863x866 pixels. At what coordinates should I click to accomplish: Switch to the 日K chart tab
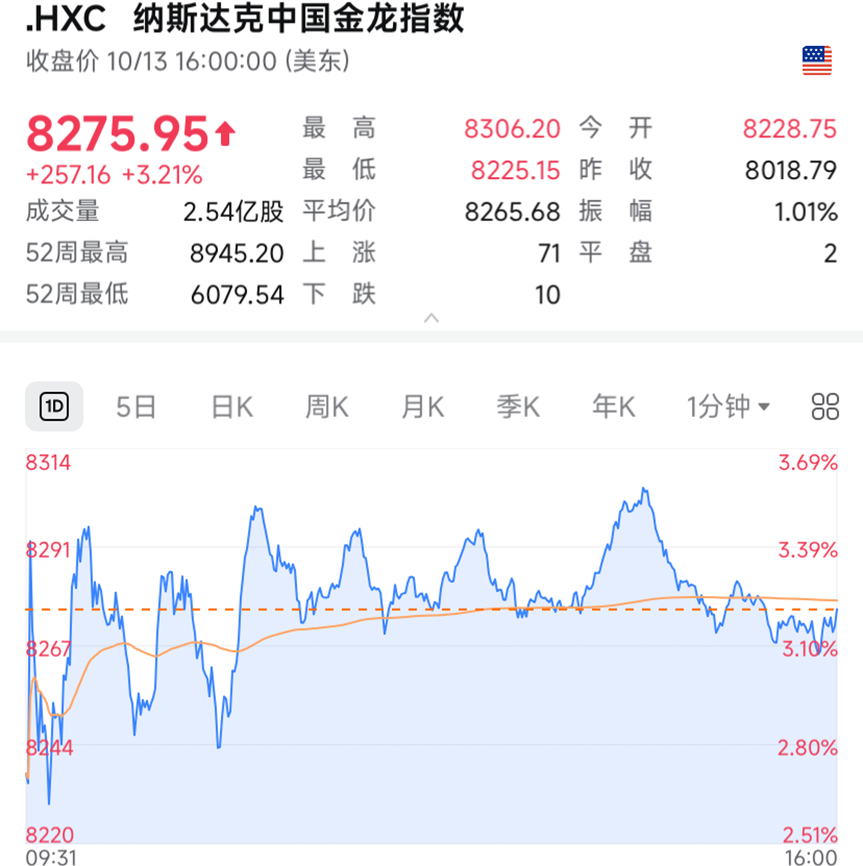[x=231, y=406]
